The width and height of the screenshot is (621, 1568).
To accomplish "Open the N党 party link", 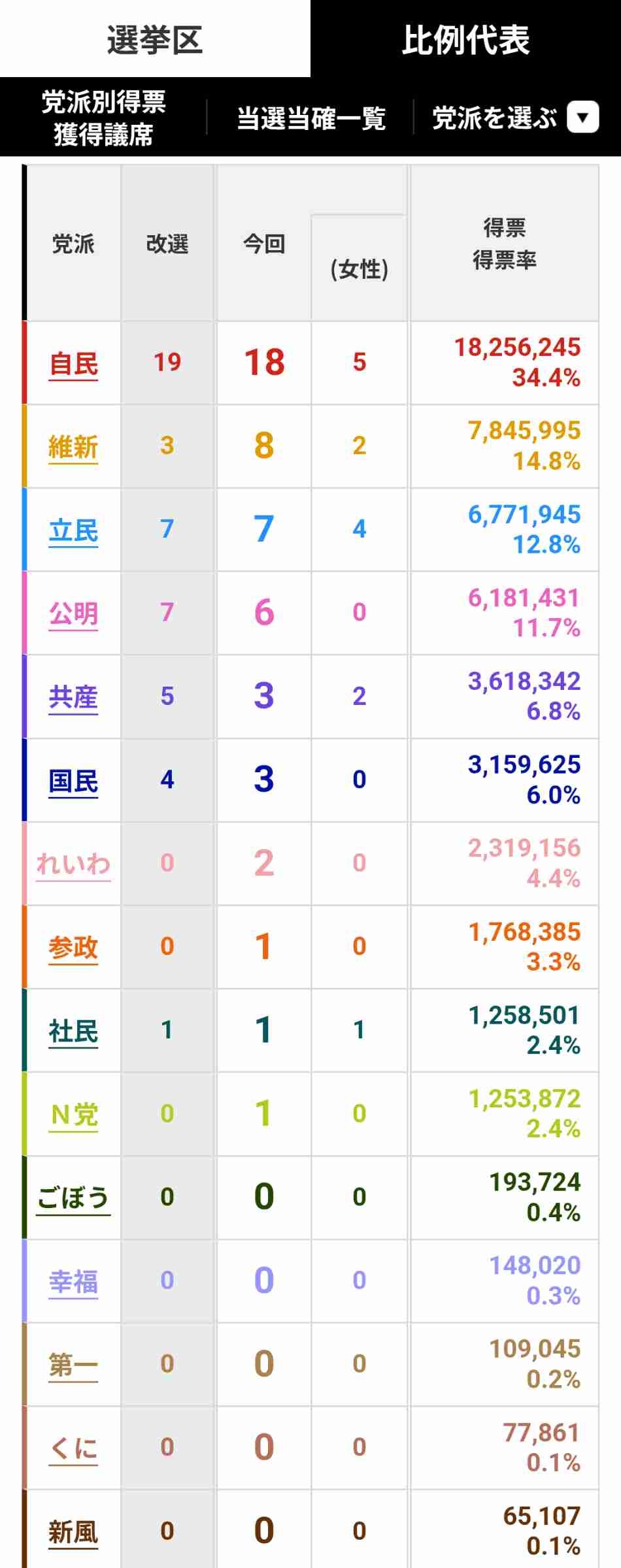I will click(73, 1115).
